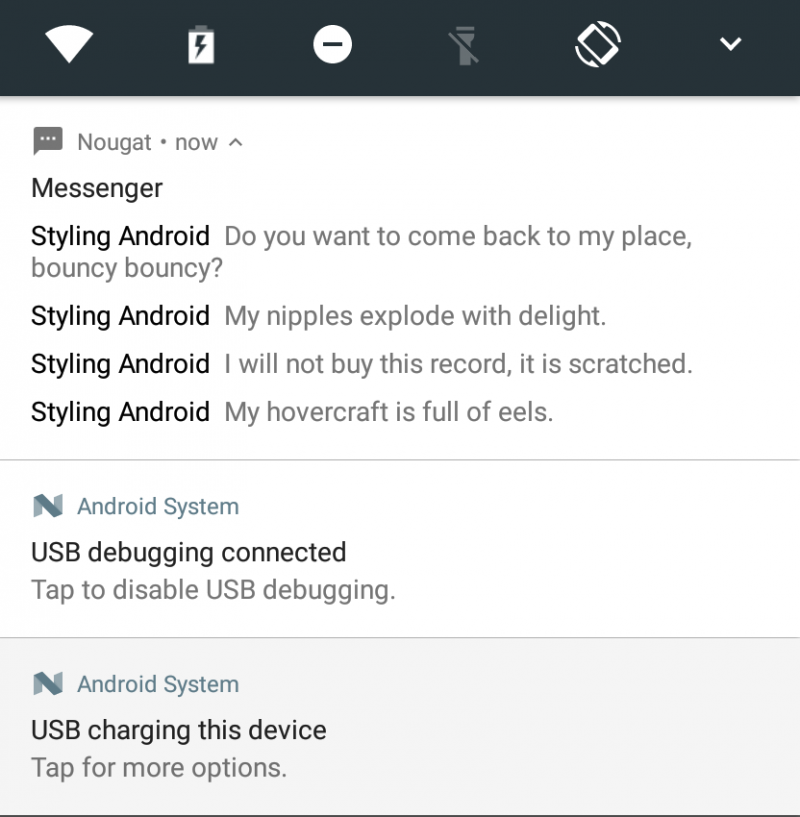800x817 pixels.
Task: Select the flashlight quick settings icon
Action: [465, 44]
